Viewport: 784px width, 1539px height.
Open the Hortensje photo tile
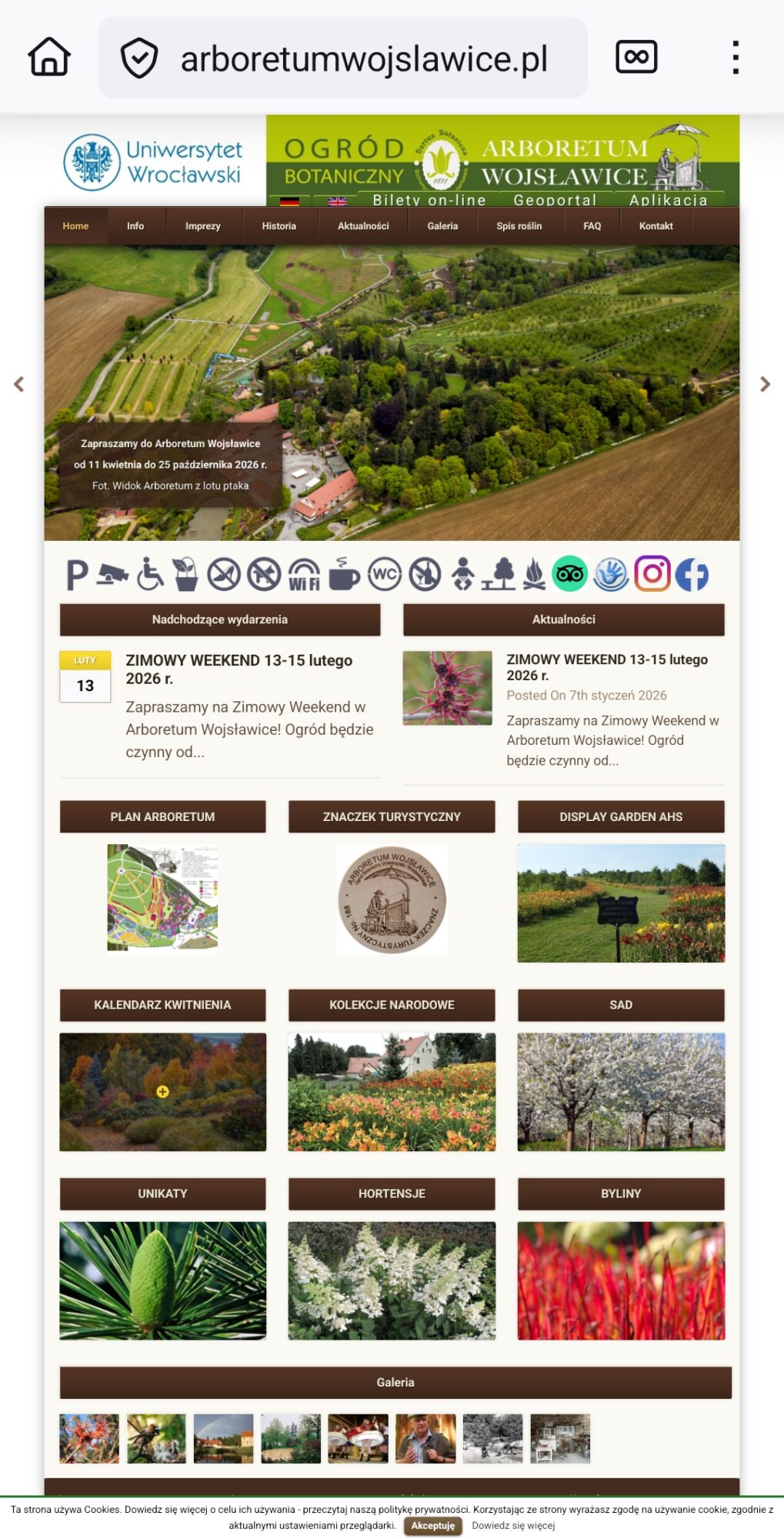point(392,1280)
